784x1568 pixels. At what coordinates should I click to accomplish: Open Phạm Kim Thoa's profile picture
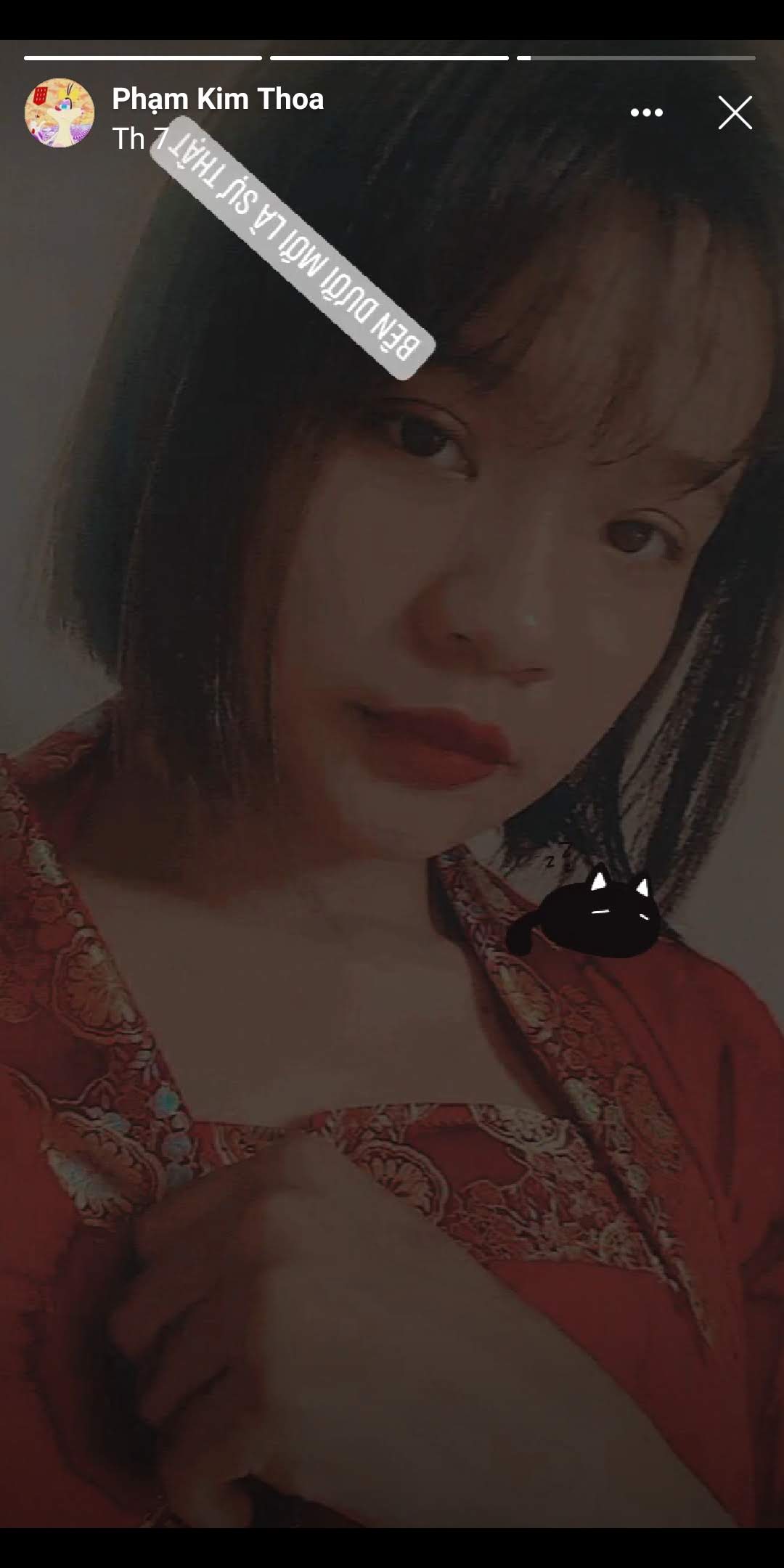coord(60,113)
